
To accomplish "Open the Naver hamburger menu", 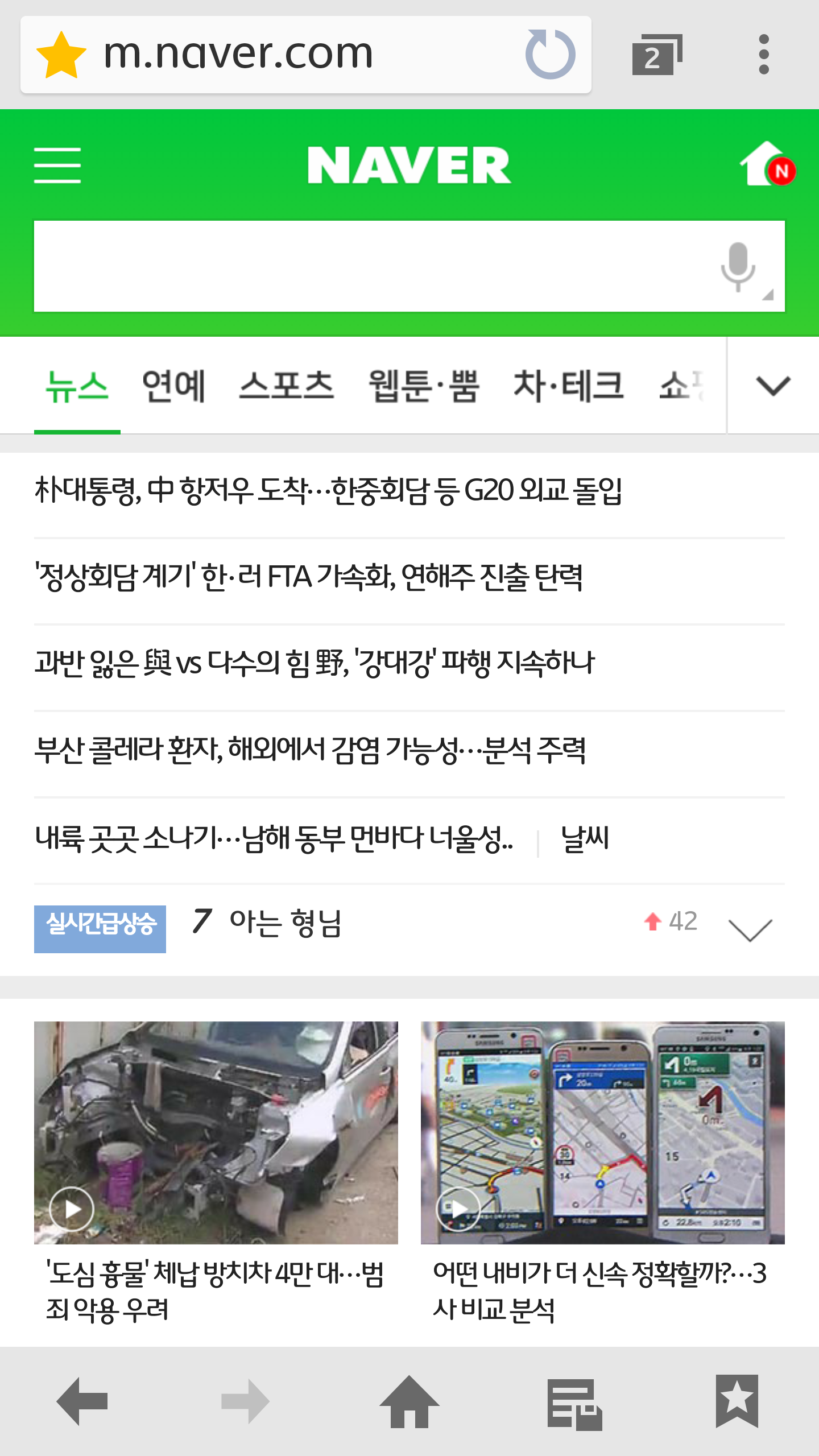I will (x=57, y=166).
